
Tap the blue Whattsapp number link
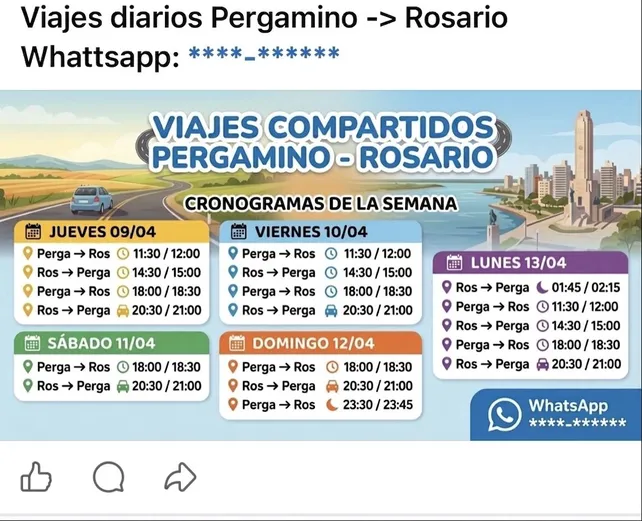point(263,55)
